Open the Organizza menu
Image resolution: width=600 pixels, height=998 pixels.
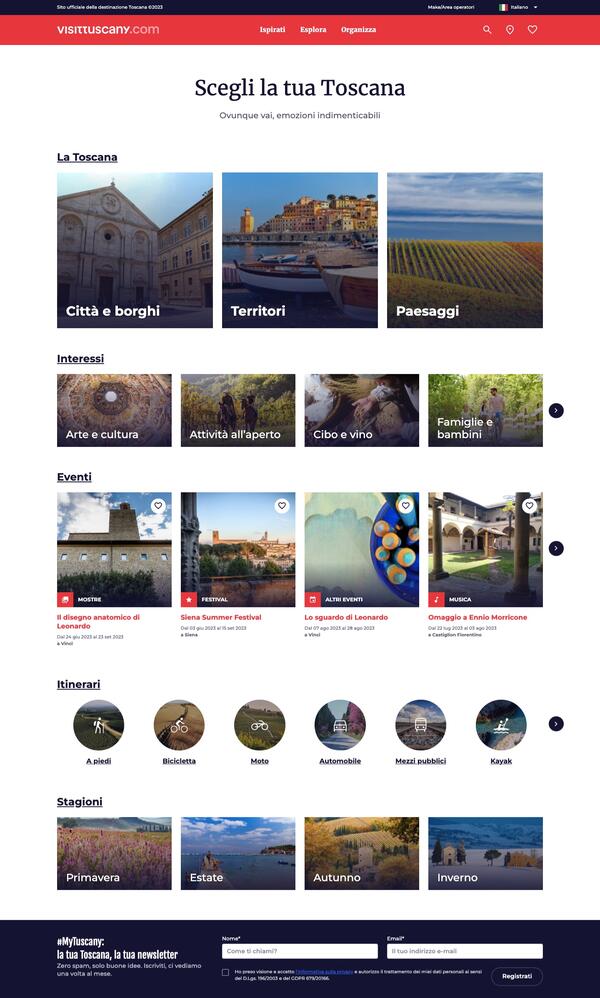[x=358, y=30]
